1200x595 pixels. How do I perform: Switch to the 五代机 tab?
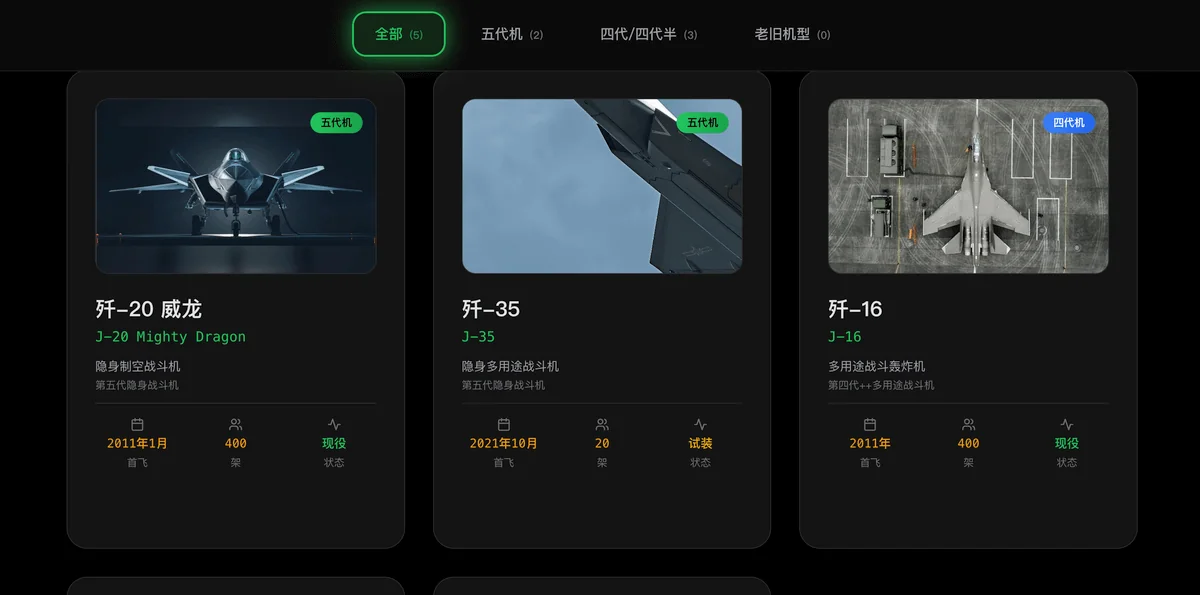(x=511, y=34)
